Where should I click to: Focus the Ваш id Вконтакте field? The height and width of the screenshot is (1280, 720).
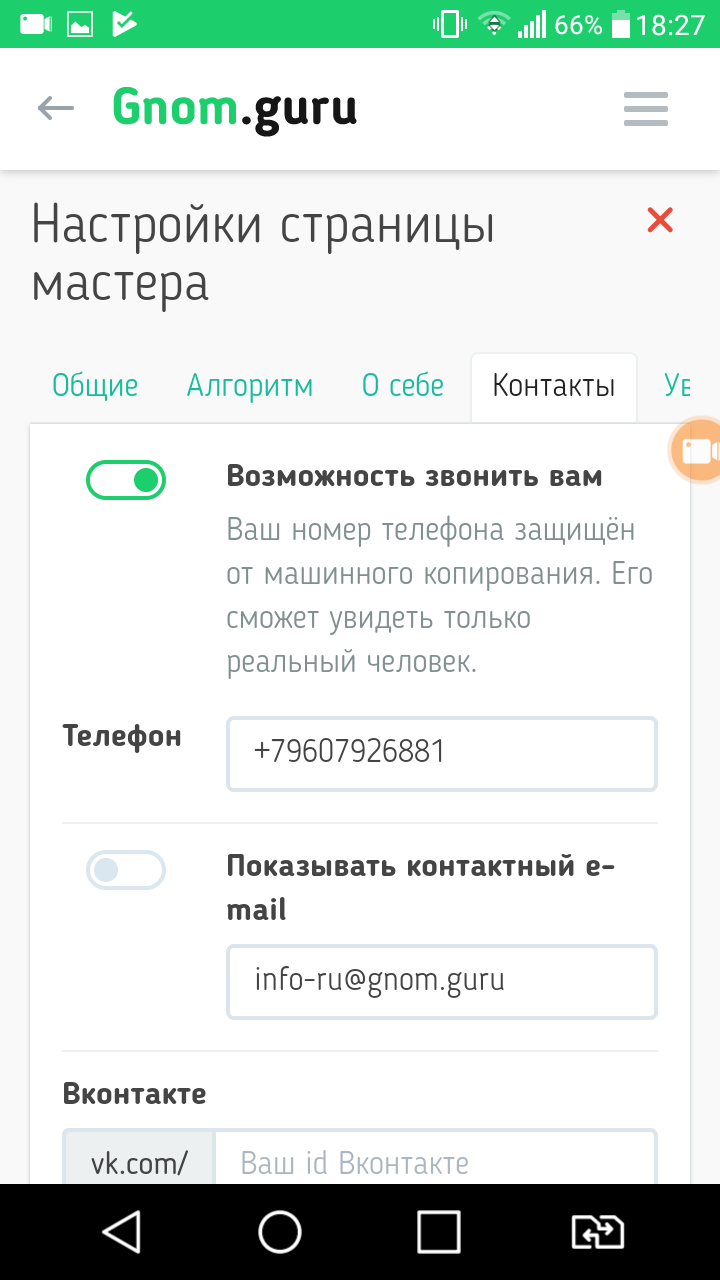click(x=435, y=1162)
